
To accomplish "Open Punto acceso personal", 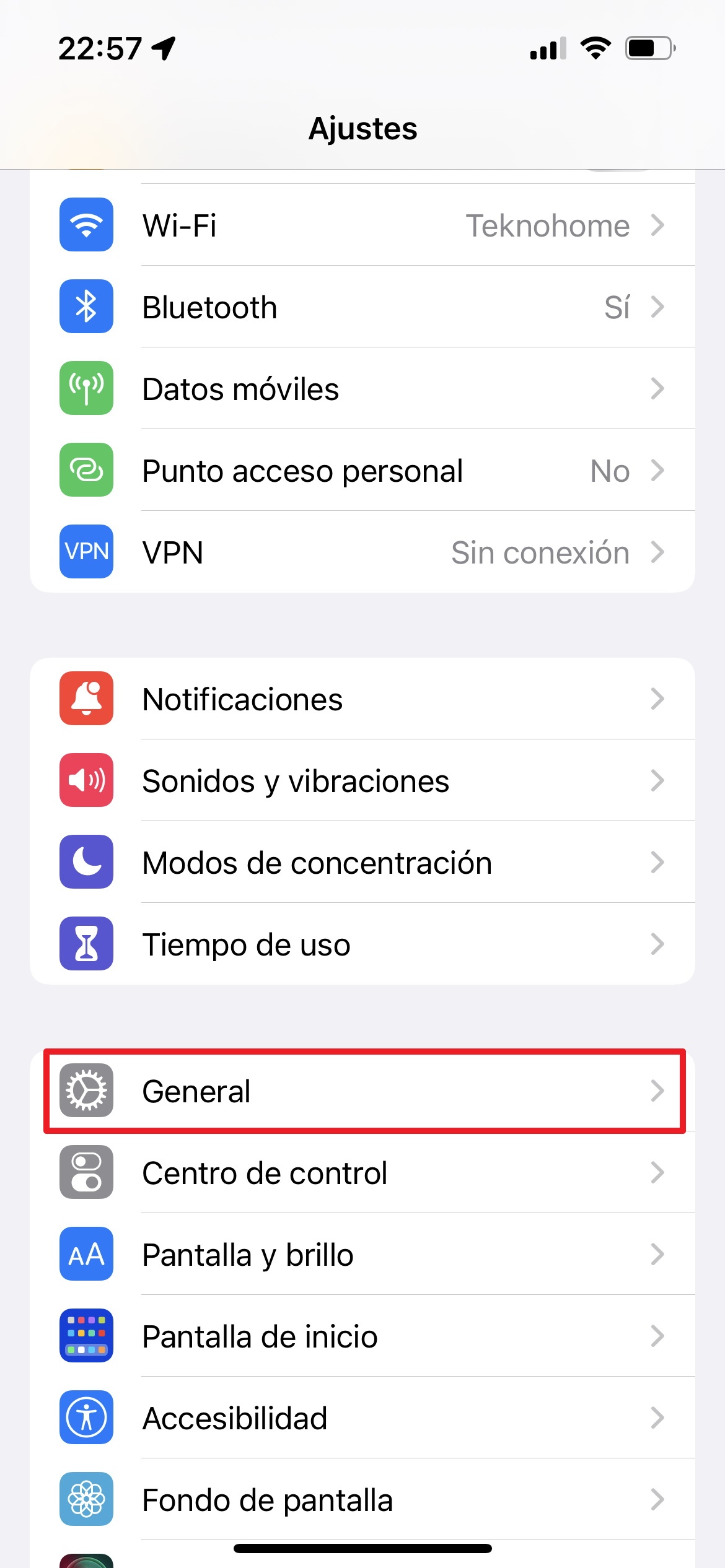I will pos(362,470).
